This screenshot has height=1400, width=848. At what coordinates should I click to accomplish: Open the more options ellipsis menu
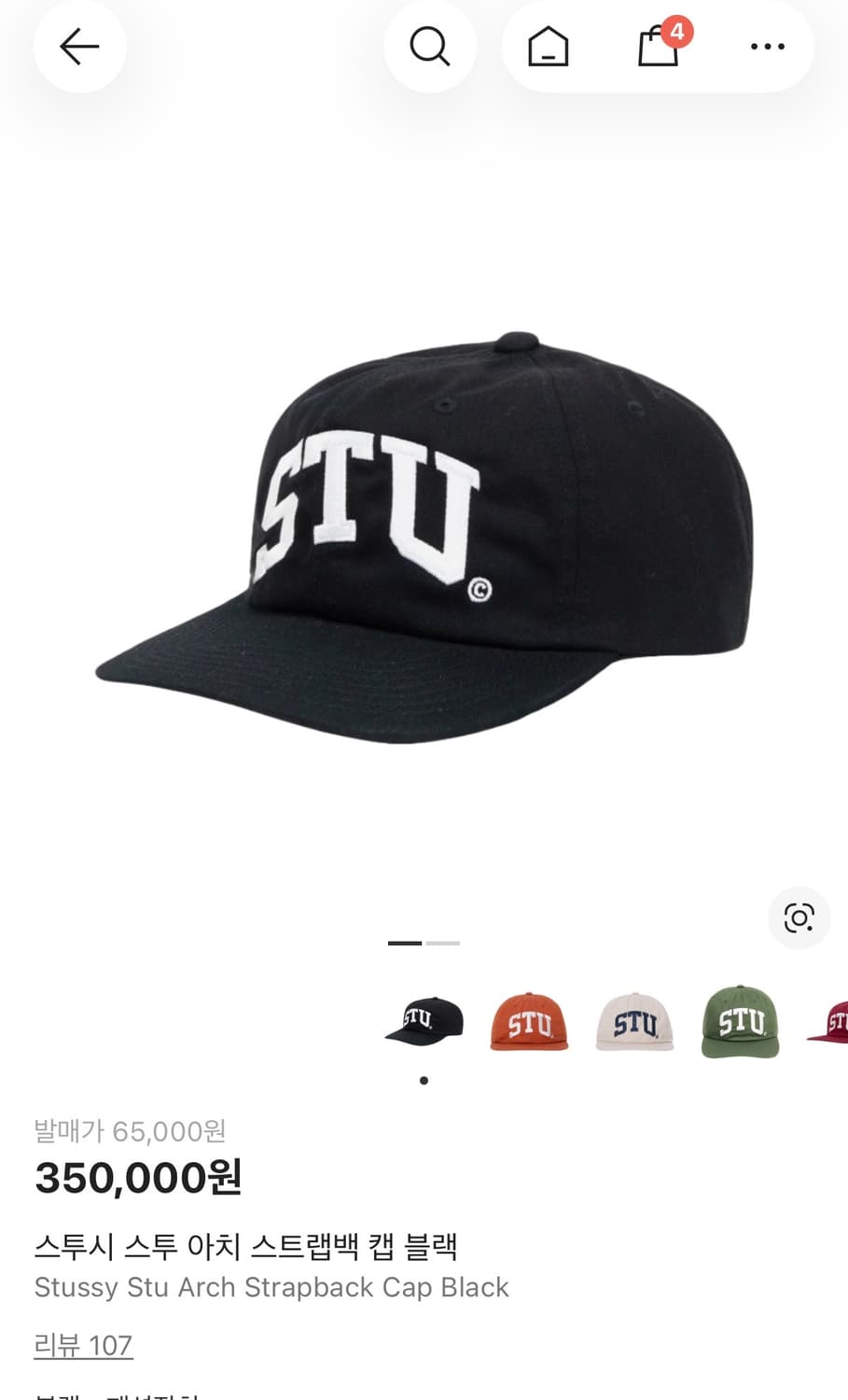(x=767, y=46)
